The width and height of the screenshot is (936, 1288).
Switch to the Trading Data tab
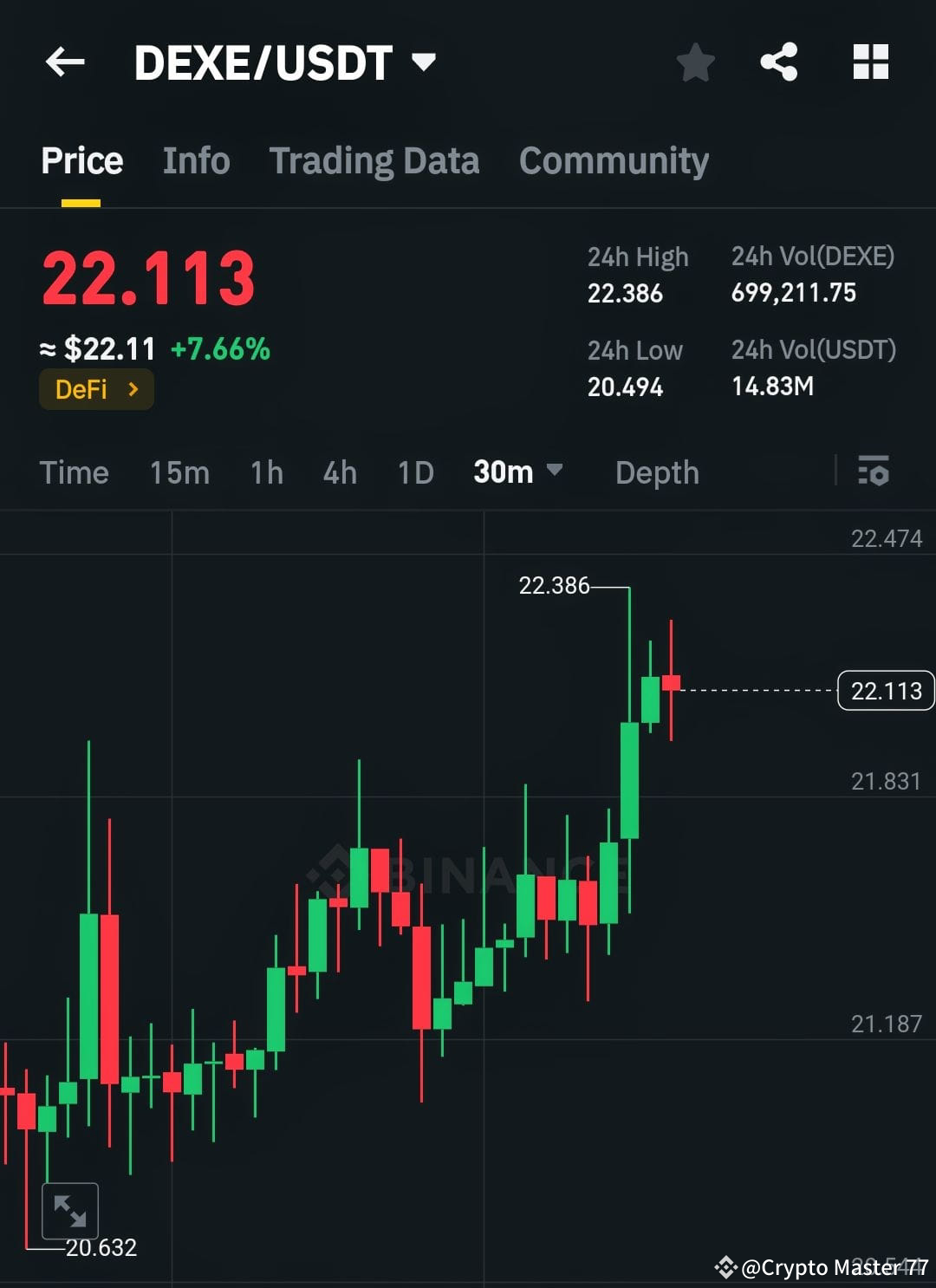374,160
